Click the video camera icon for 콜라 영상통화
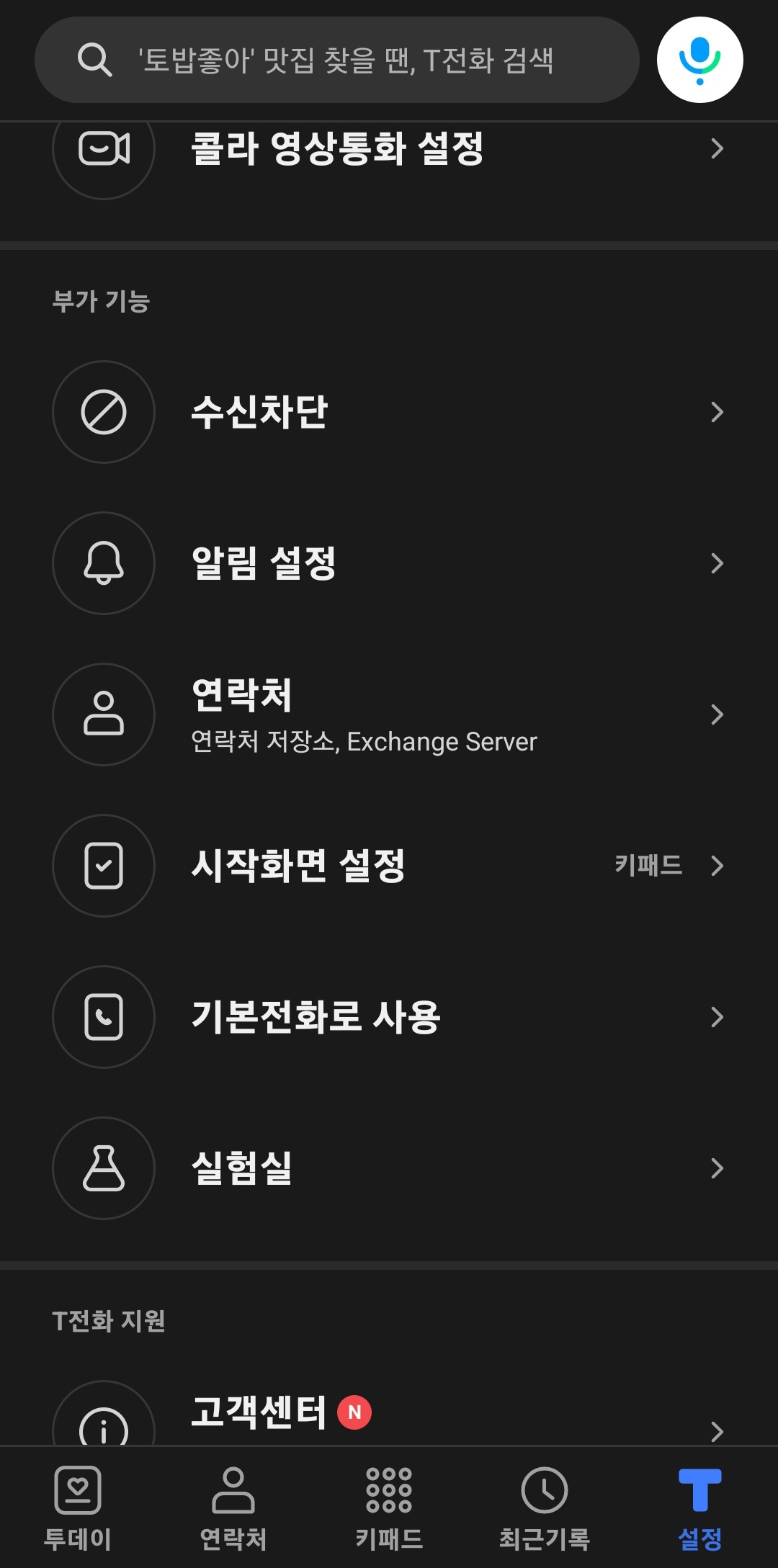 pyautogui.click(x=103, y=149)
